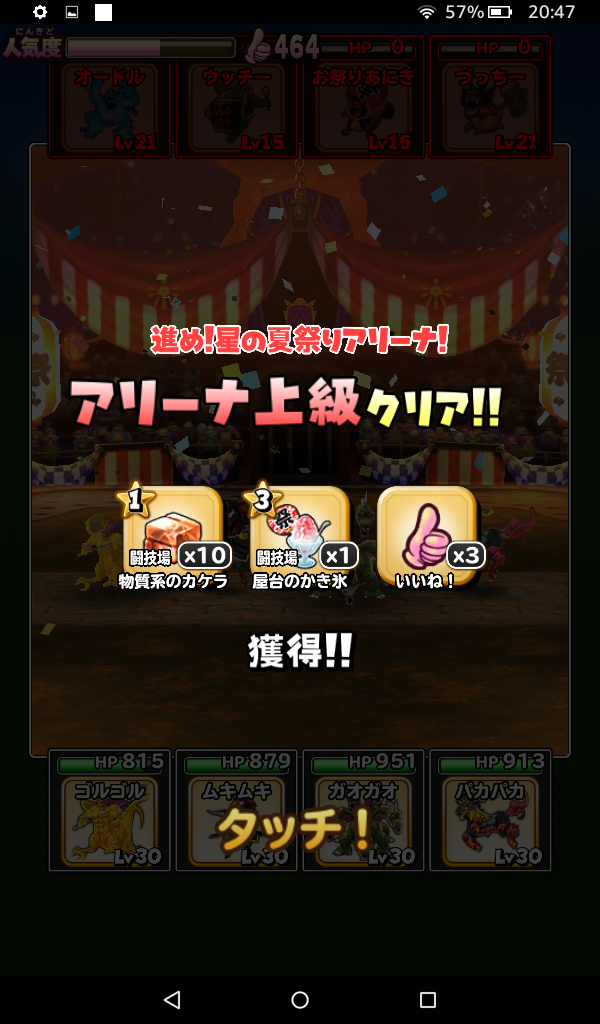Go back with the system back button
600x1024 pixels.
click(x=172, y=999)
